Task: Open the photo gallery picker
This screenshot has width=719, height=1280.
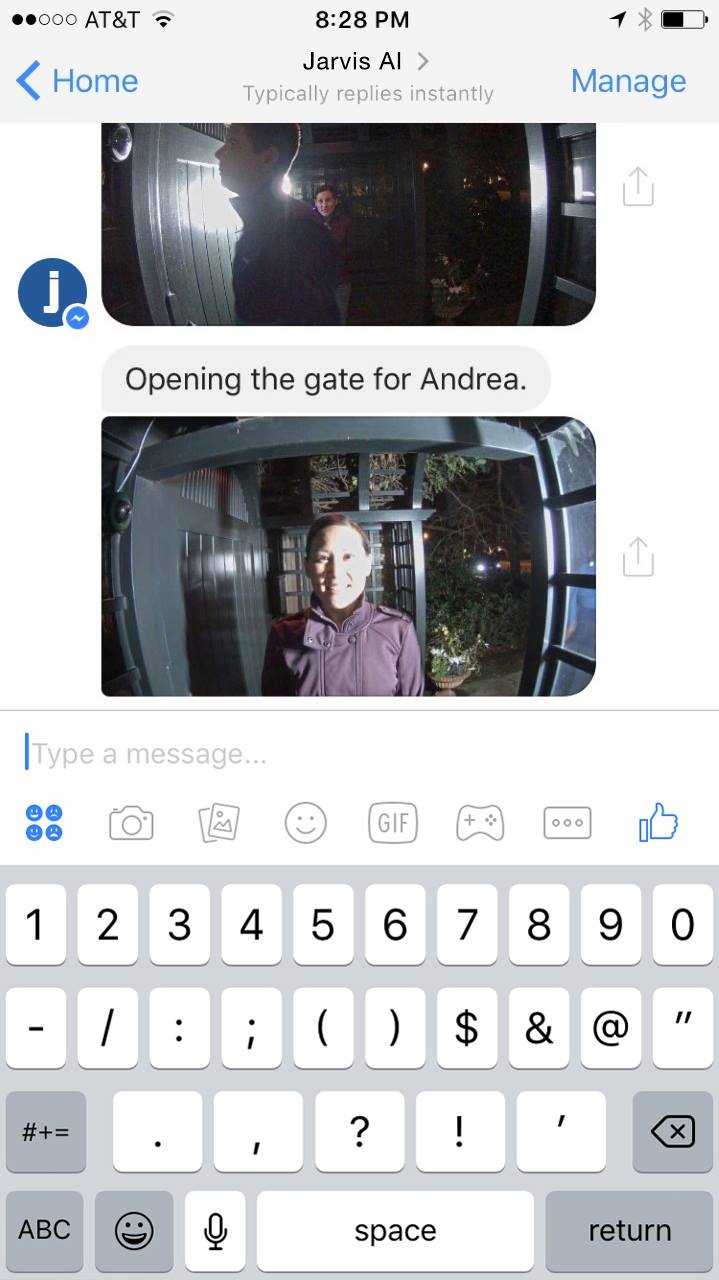Action: (x=219, y=823)
